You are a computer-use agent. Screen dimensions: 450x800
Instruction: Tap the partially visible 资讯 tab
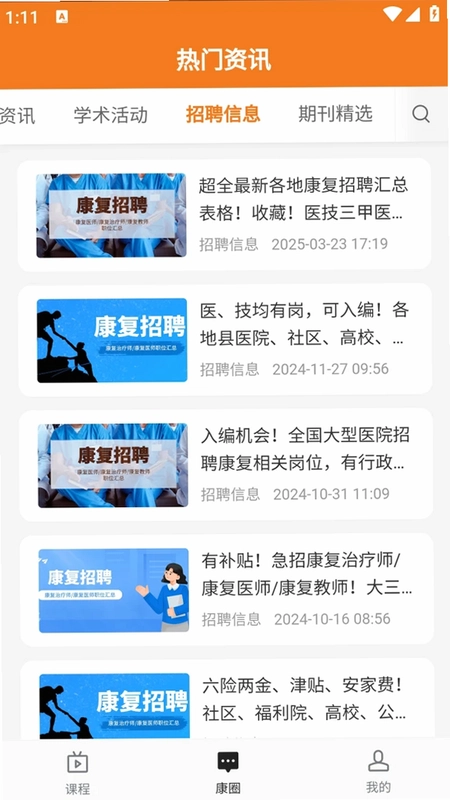coord(17,115)
